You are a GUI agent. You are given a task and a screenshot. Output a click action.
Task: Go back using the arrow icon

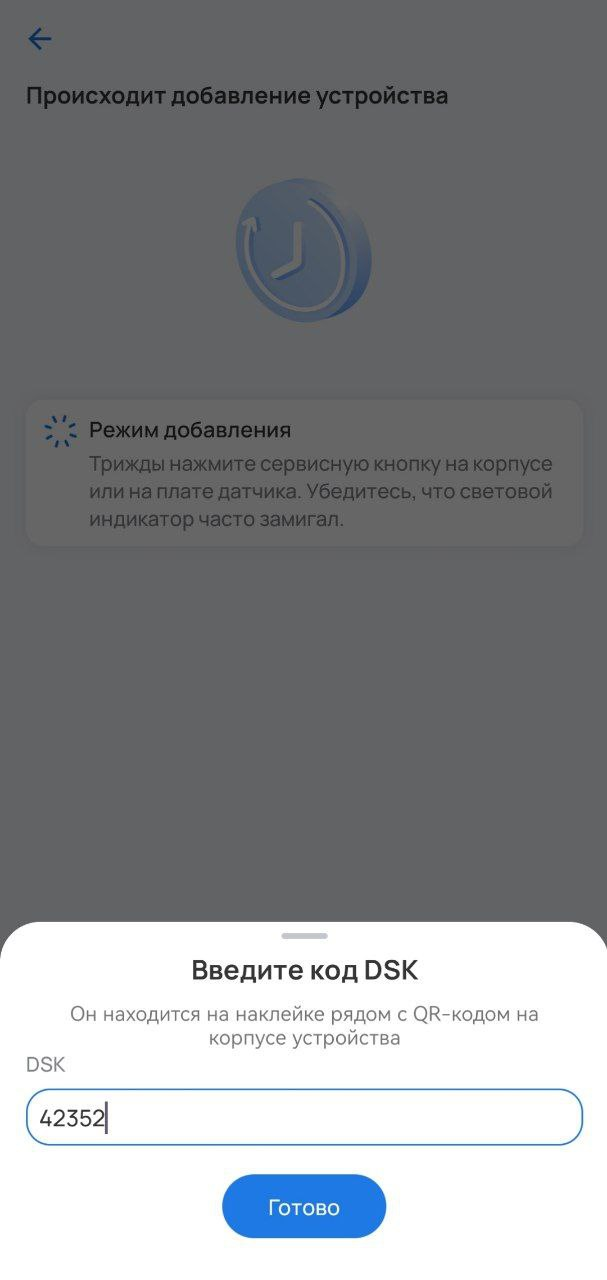click(39, 39)
